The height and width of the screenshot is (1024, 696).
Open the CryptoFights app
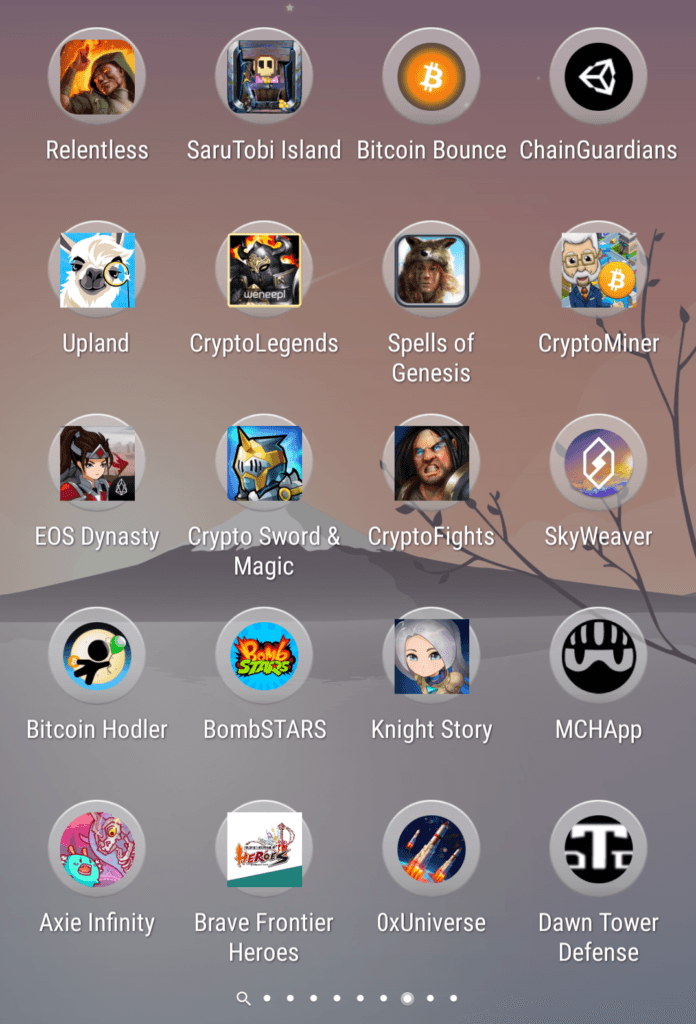431,463
